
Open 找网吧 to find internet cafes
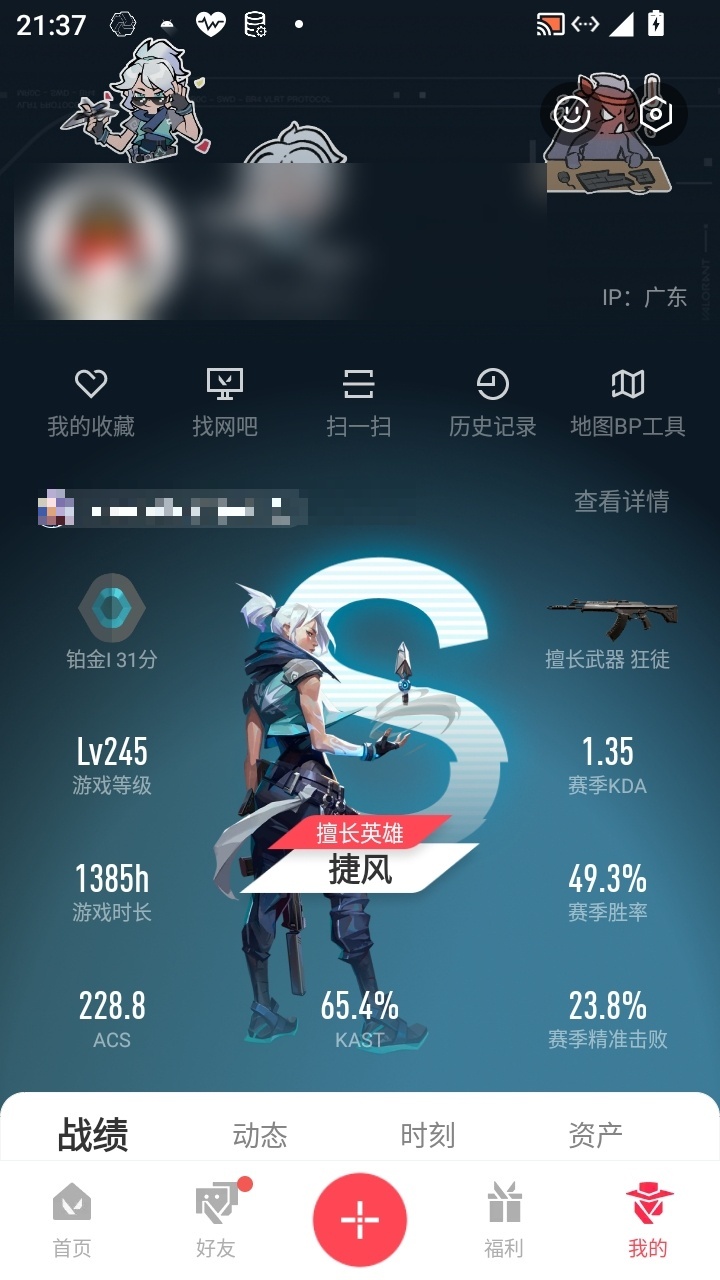tap(225, 404)
